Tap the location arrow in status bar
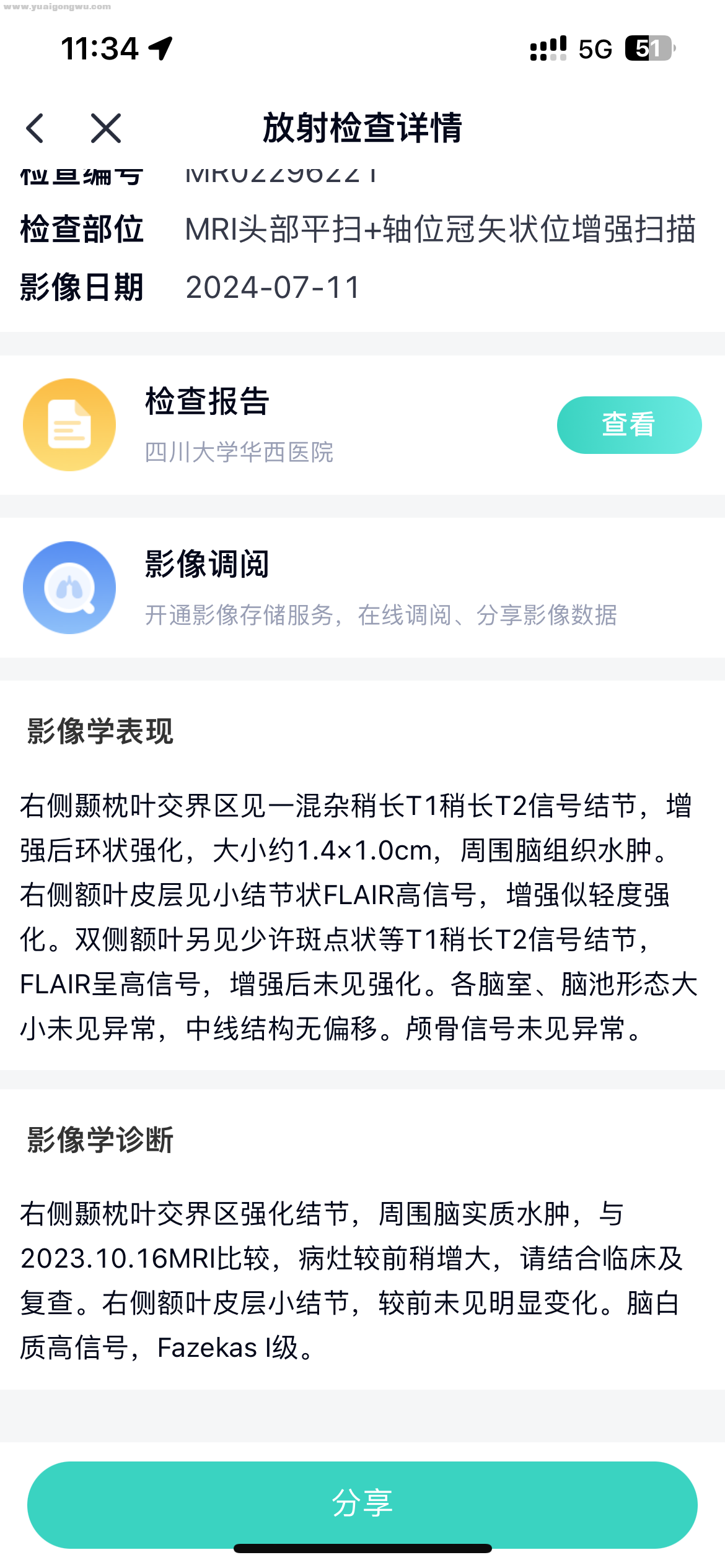This screenshot has height=1568, width=725. 160,48
